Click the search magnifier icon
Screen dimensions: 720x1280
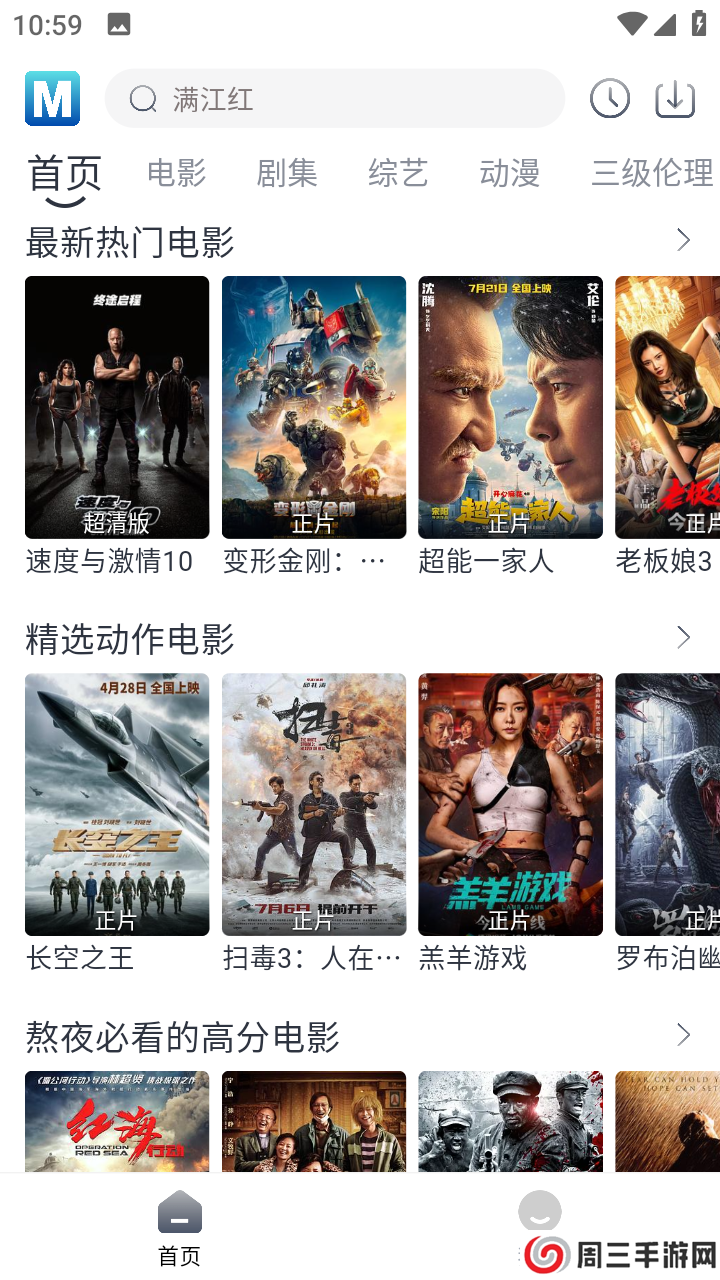tap(143, 99)
